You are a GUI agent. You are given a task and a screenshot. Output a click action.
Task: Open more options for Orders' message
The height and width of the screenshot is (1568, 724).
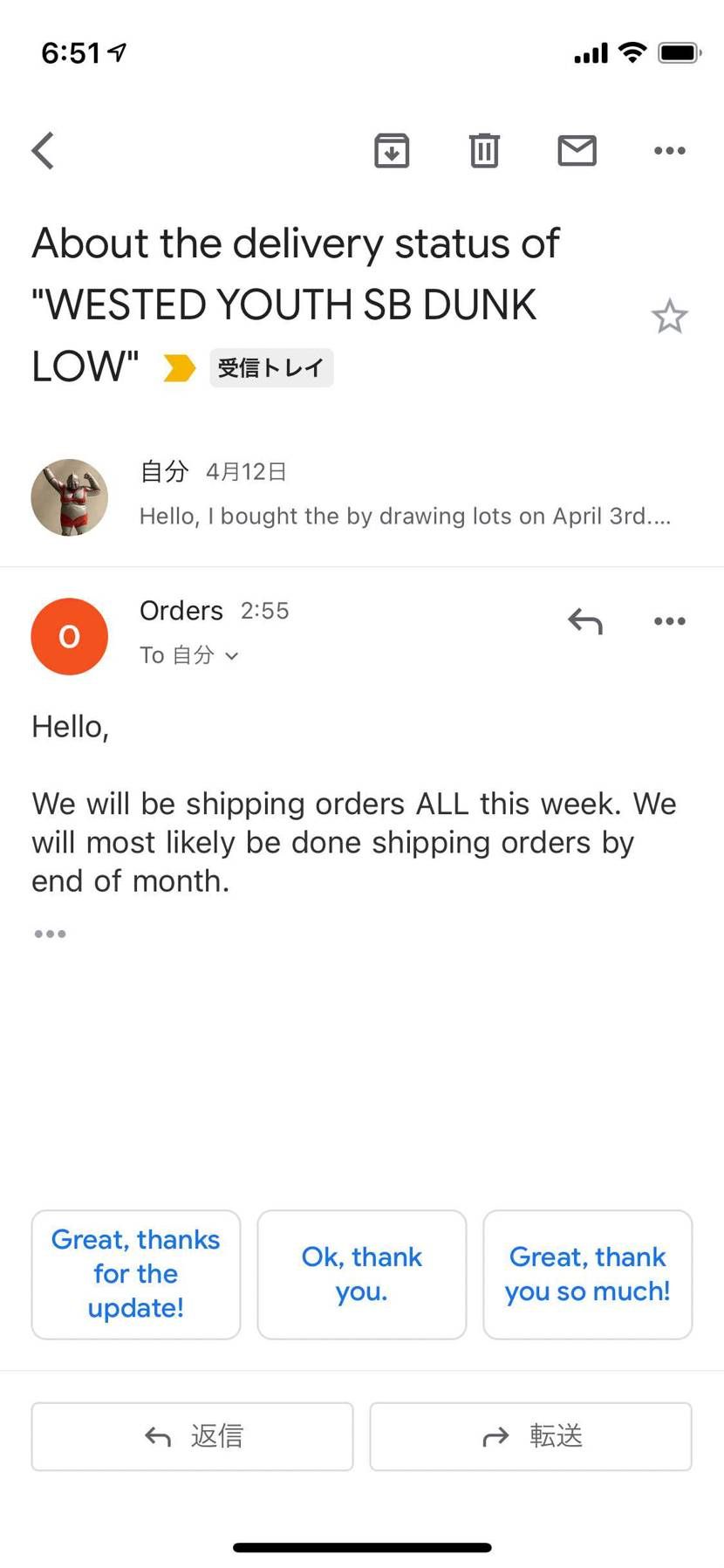[669, 621]
